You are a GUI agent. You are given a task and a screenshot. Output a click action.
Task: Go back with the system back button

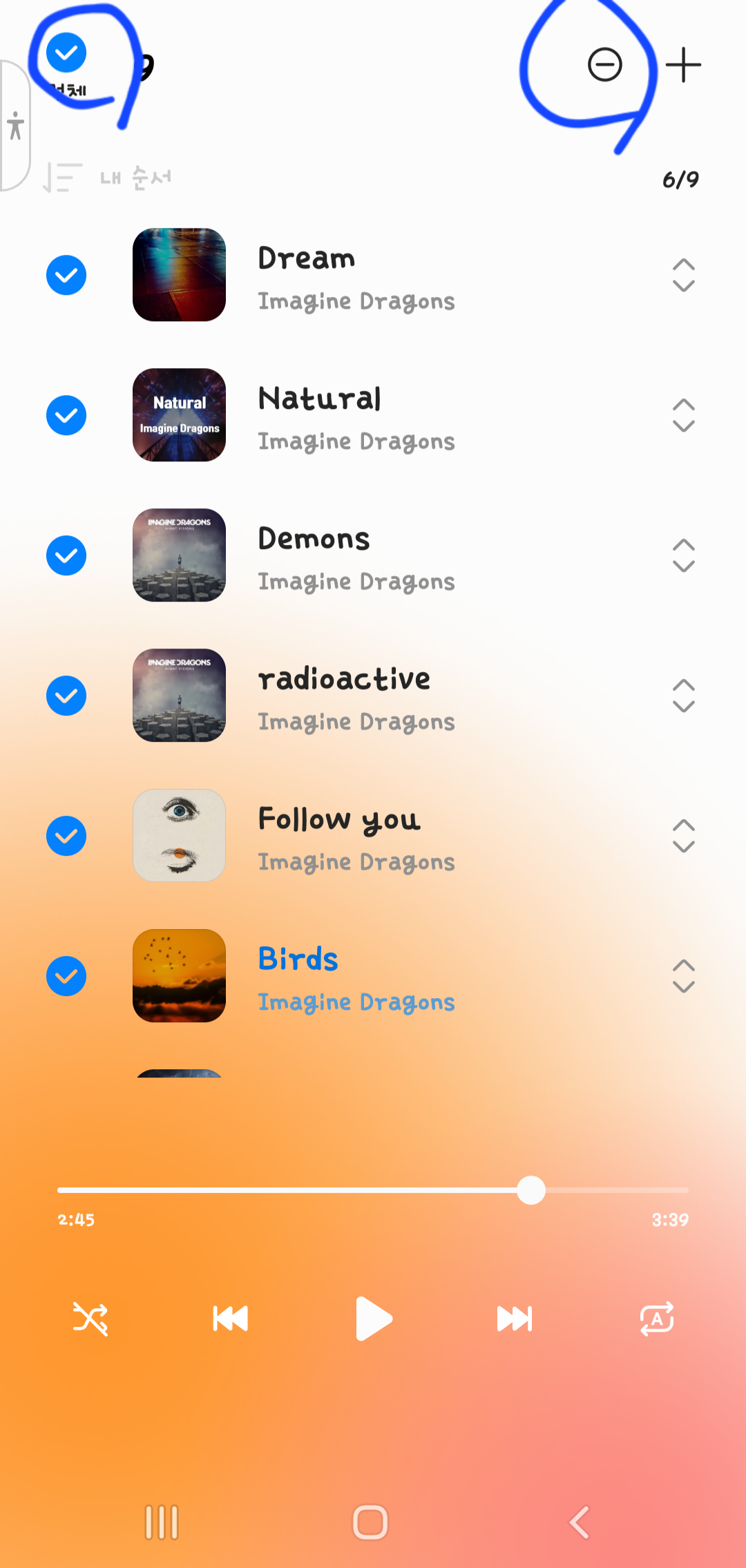(579, 1522)
